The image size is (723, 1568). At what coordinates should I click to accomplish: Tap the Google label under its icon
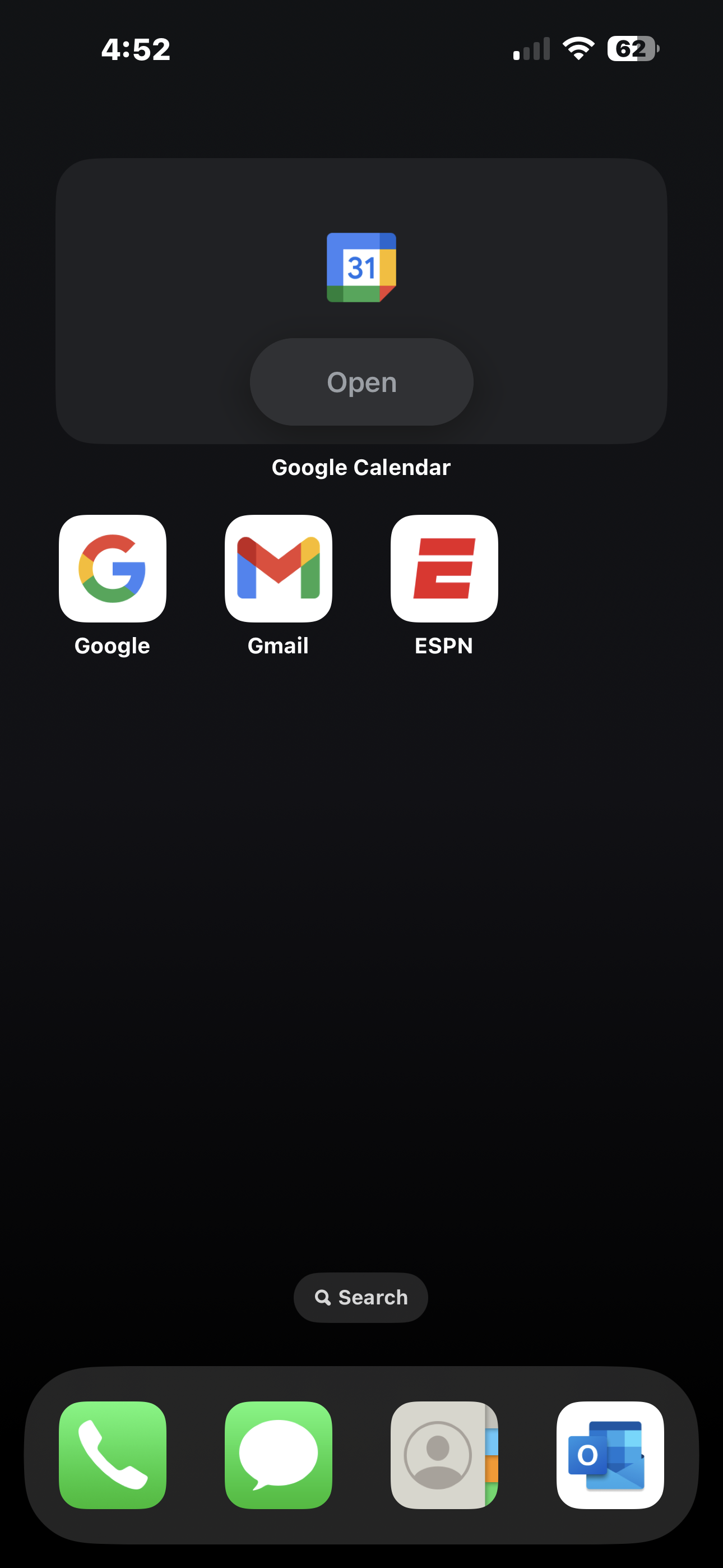(112, 646)
